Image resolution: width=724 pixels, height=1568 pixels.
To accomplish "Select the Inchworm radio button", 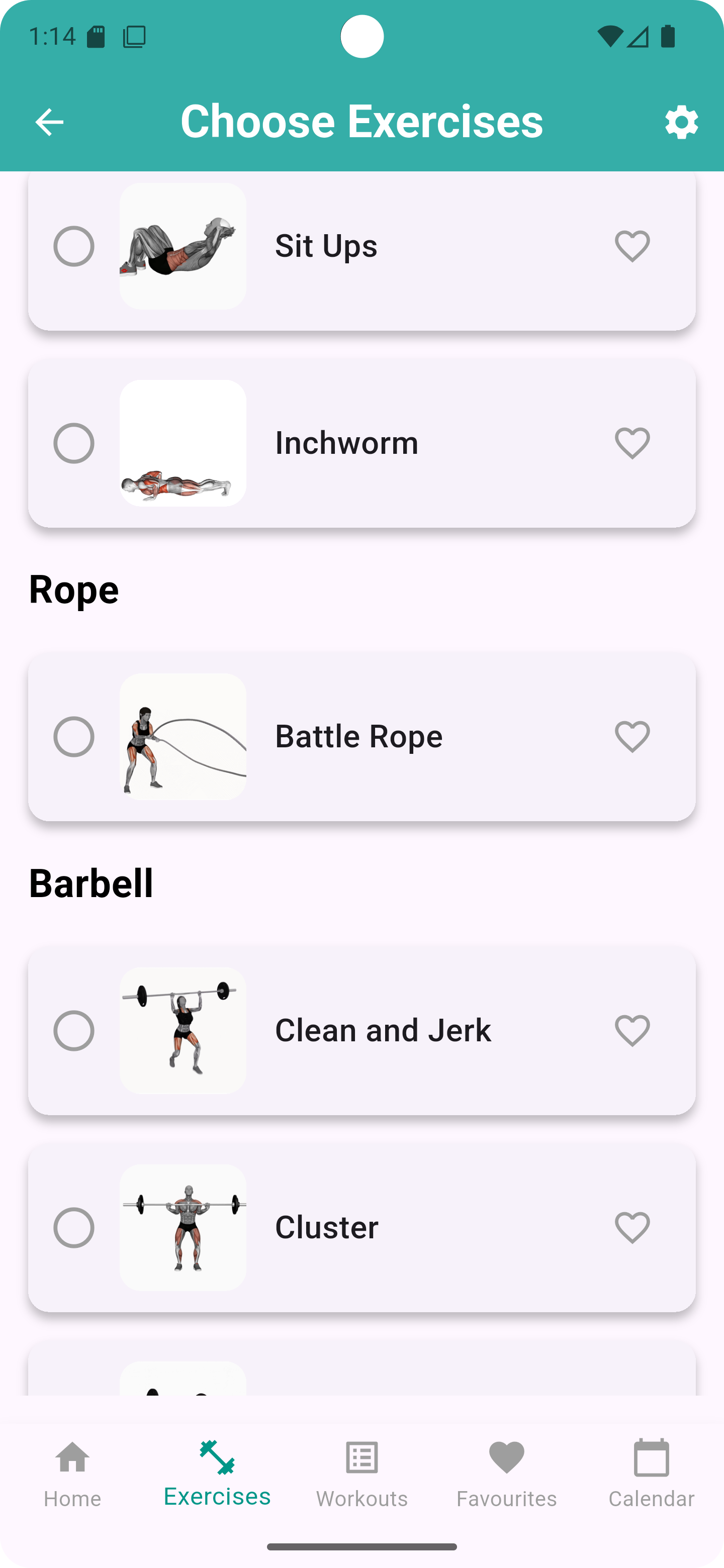I will coord(74,443).
